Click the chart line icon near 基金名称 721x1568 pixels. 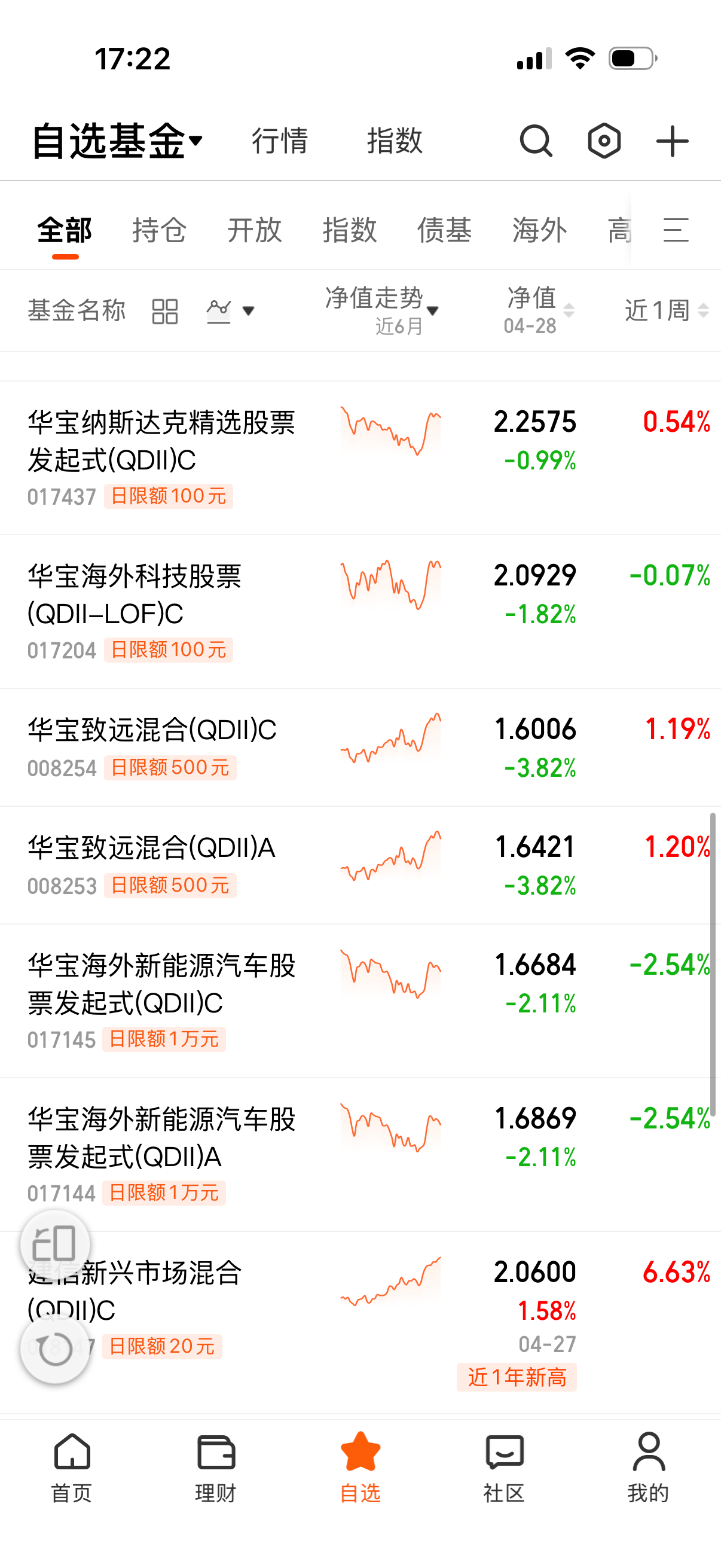pos(218,311)
